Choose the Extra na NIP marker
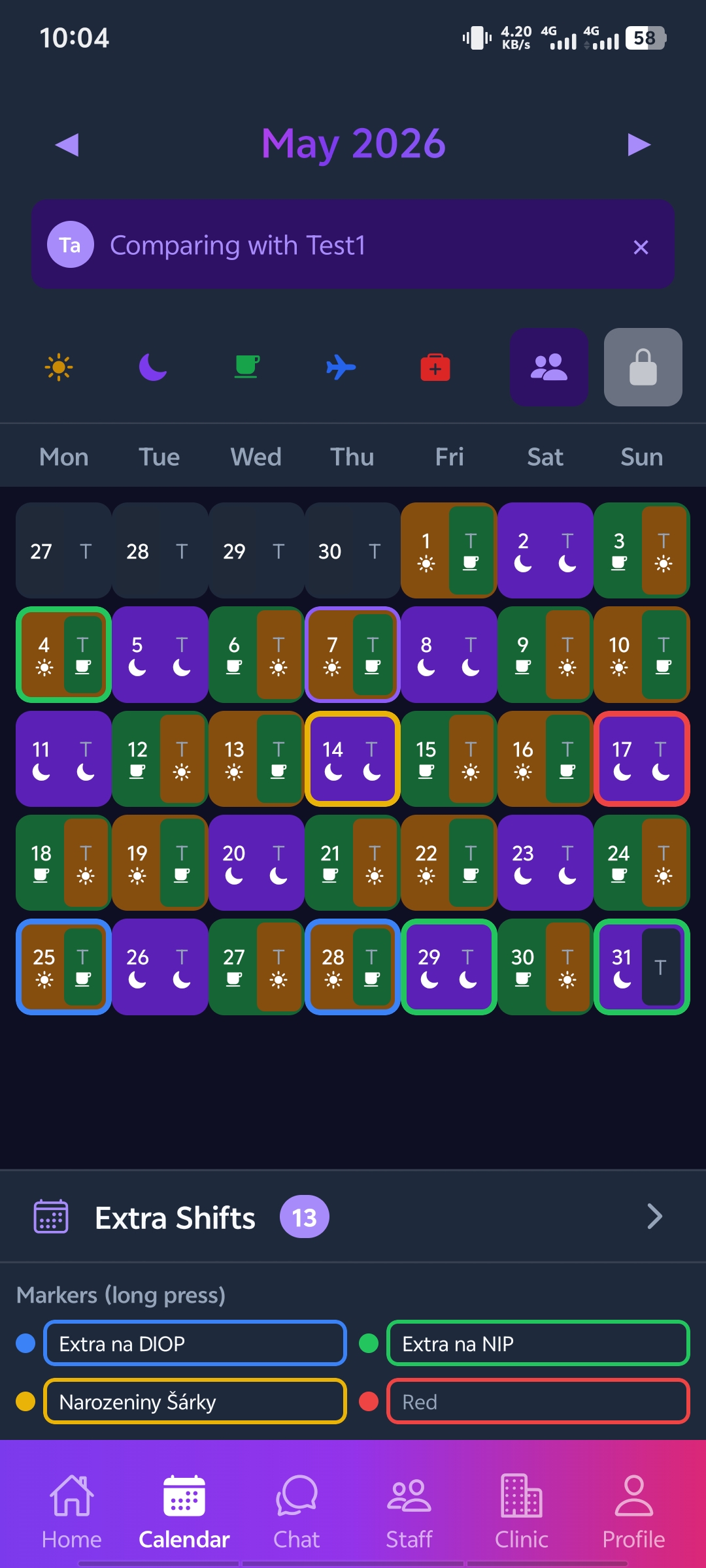The image size is (706, 1568). 538,1343
